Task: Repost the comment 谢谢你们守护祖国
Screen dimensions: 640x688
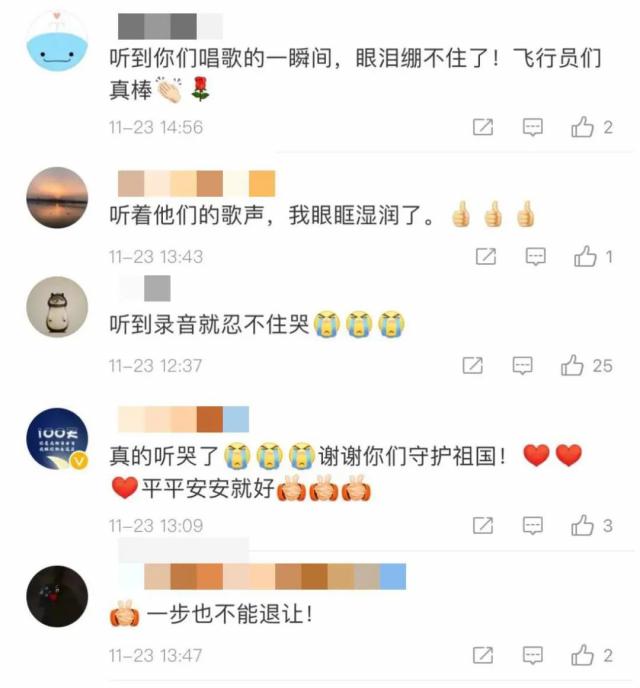Action: (x=483, y=525)
